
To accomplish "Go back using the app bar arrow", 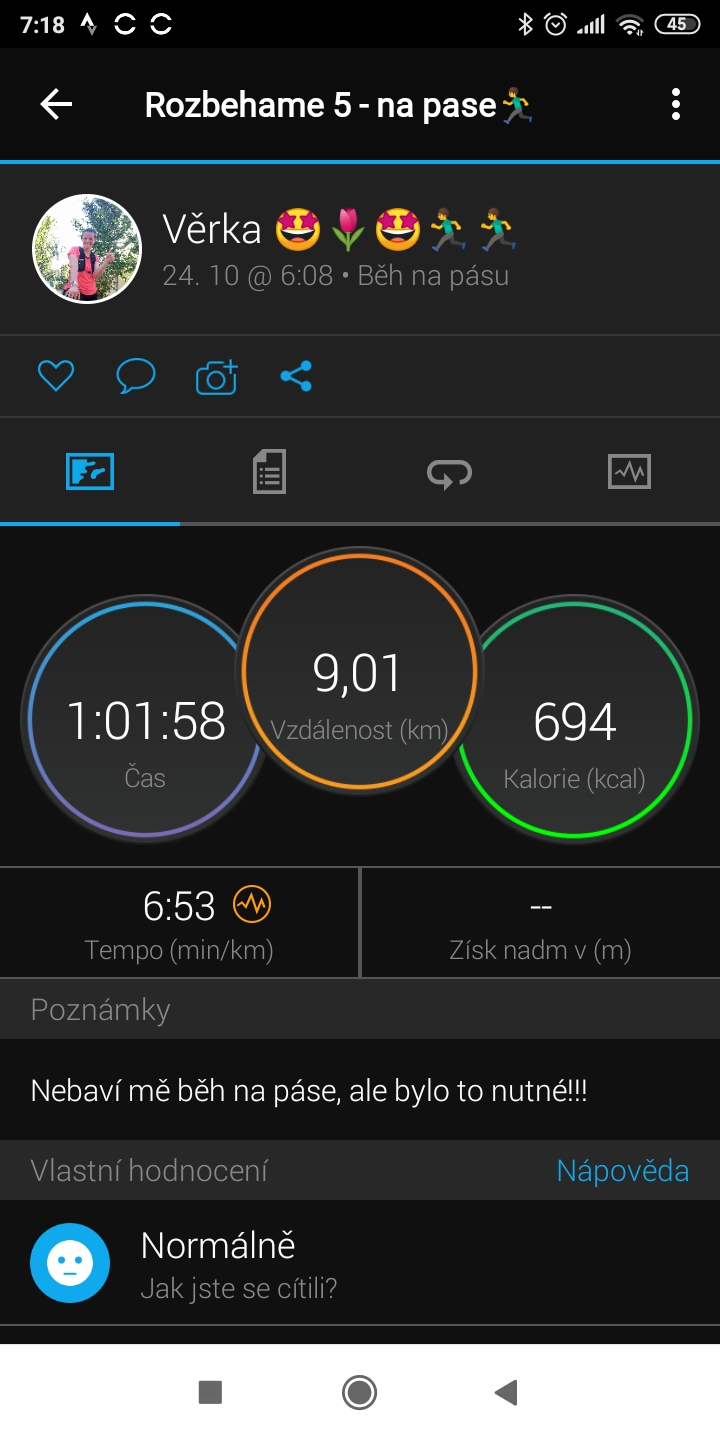I will click(56, 104).
